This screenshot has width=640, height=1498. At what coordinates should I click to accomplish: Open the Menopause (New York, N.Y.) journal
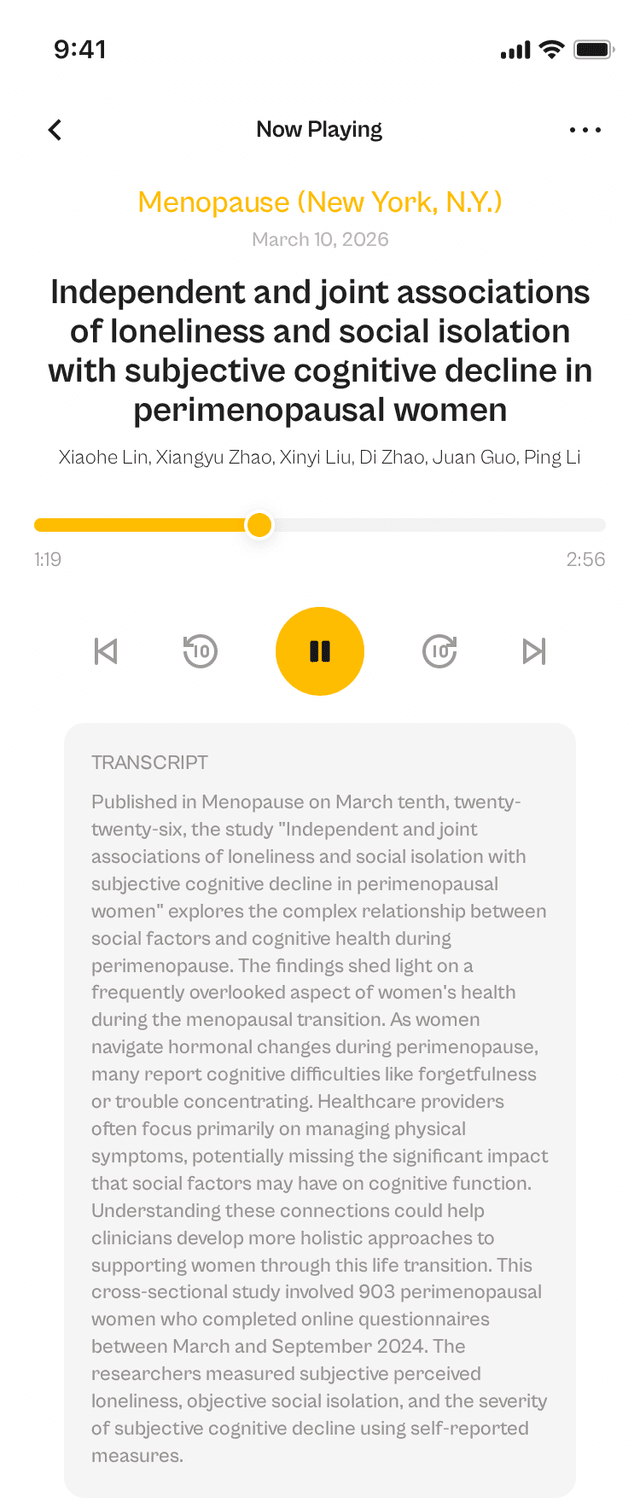pyautogui.click(x=320, y=202)
